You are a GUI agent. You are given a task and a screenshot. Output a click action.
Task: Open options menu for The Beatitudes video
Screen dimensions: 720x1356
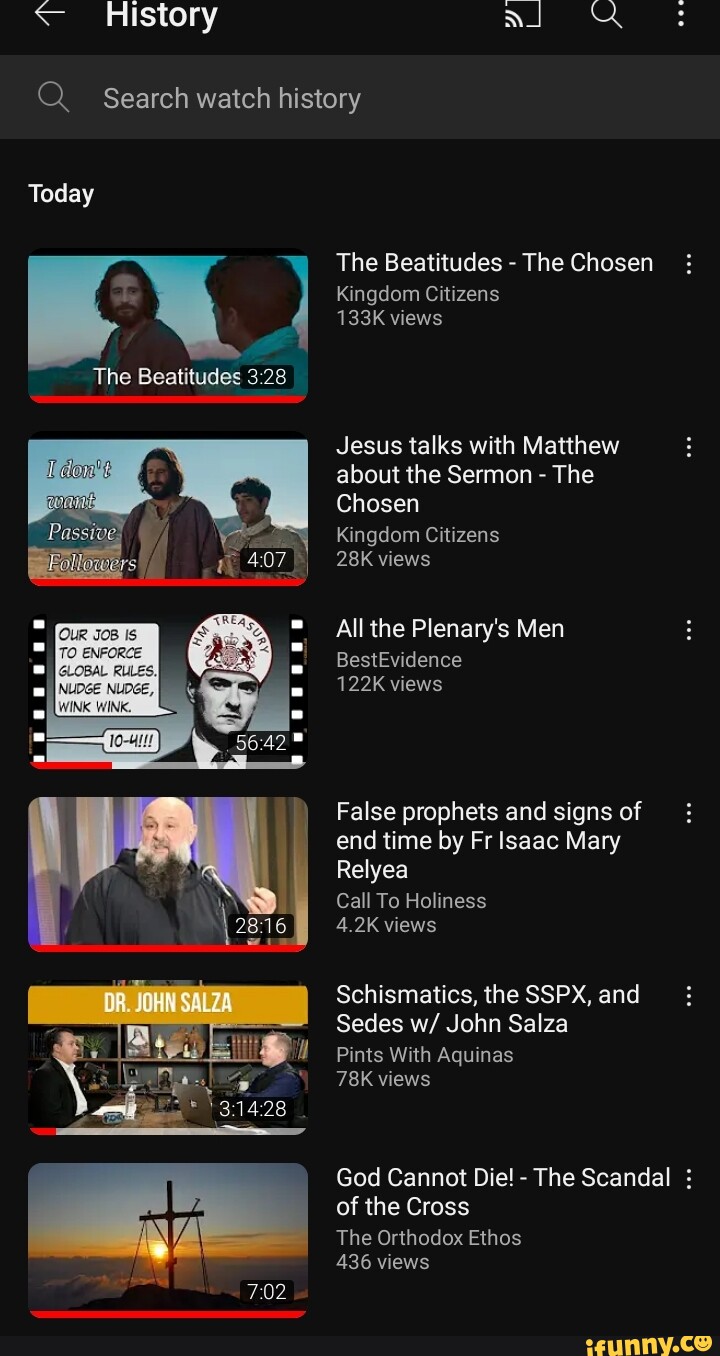(x=689, y=263)
